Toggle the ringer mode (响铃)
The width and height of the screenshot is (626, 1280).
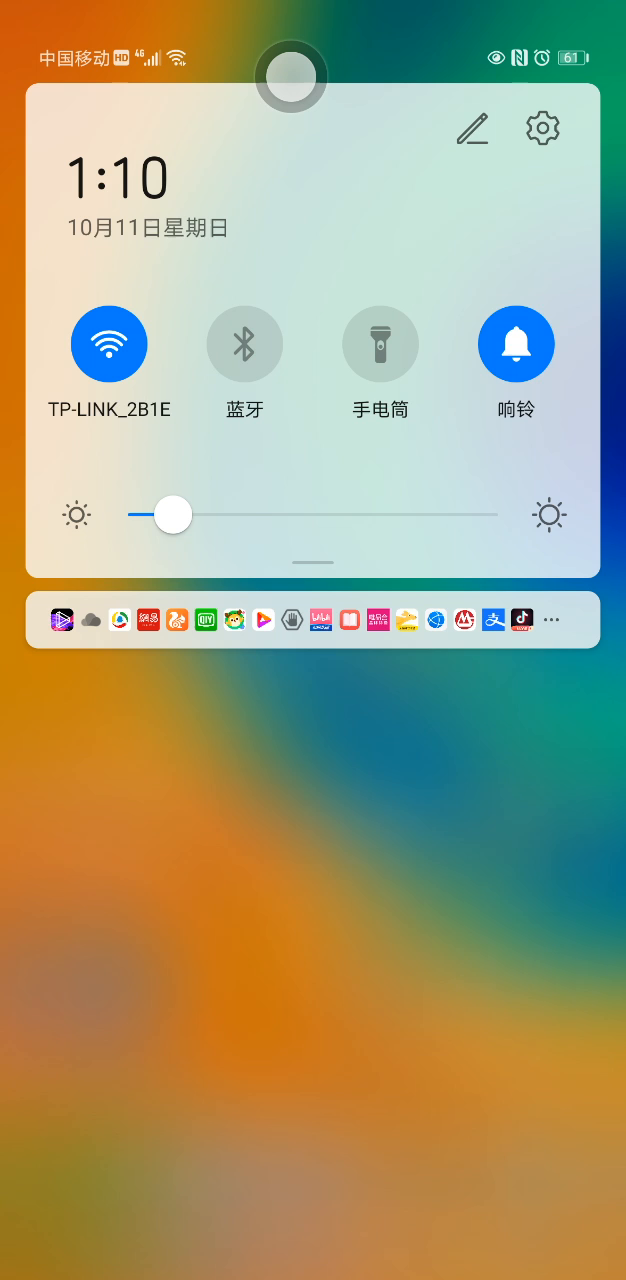(516, 344)
